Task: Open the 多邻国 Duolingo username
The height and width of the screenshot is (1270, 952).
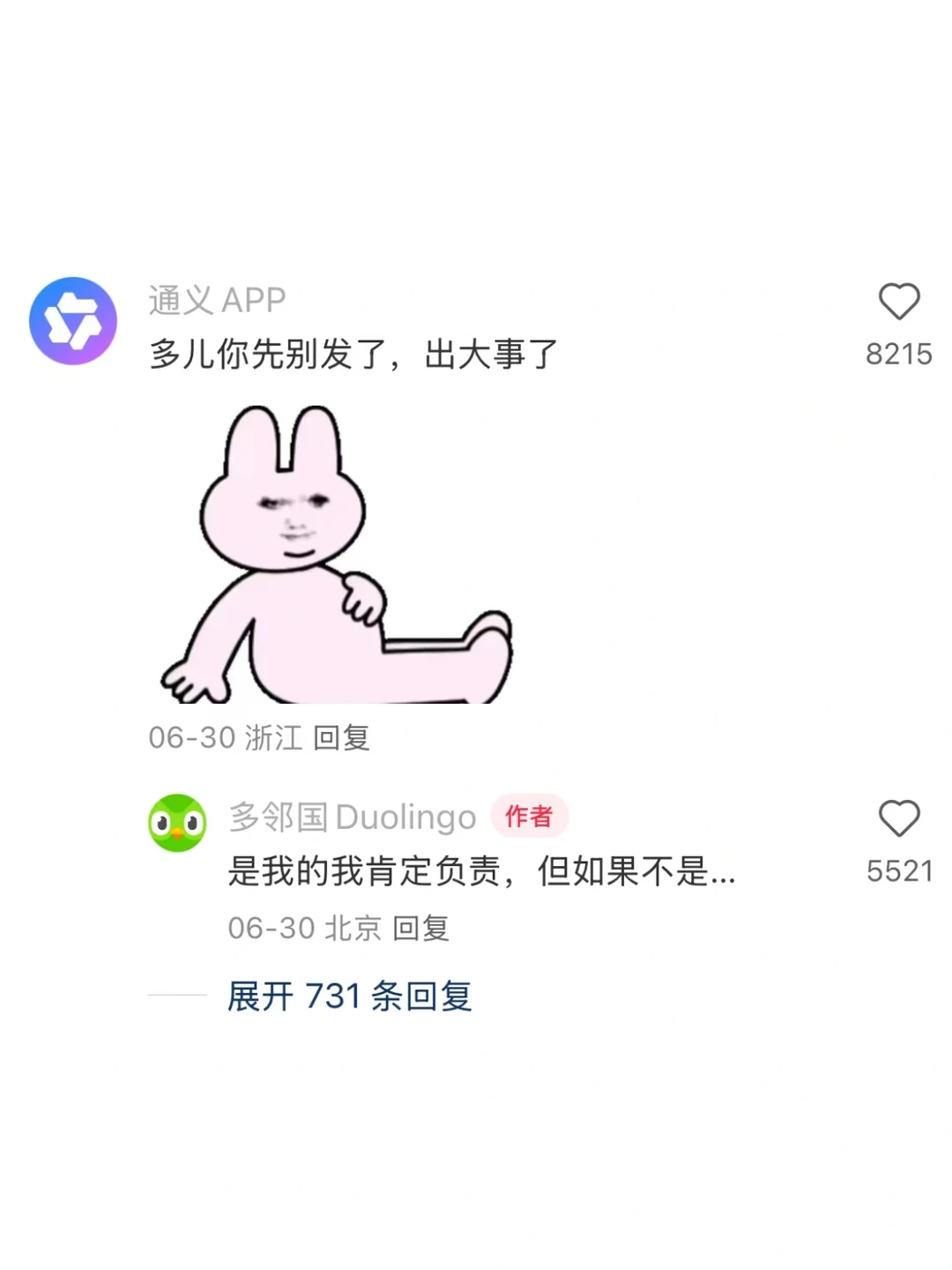Action: [353, 818]
